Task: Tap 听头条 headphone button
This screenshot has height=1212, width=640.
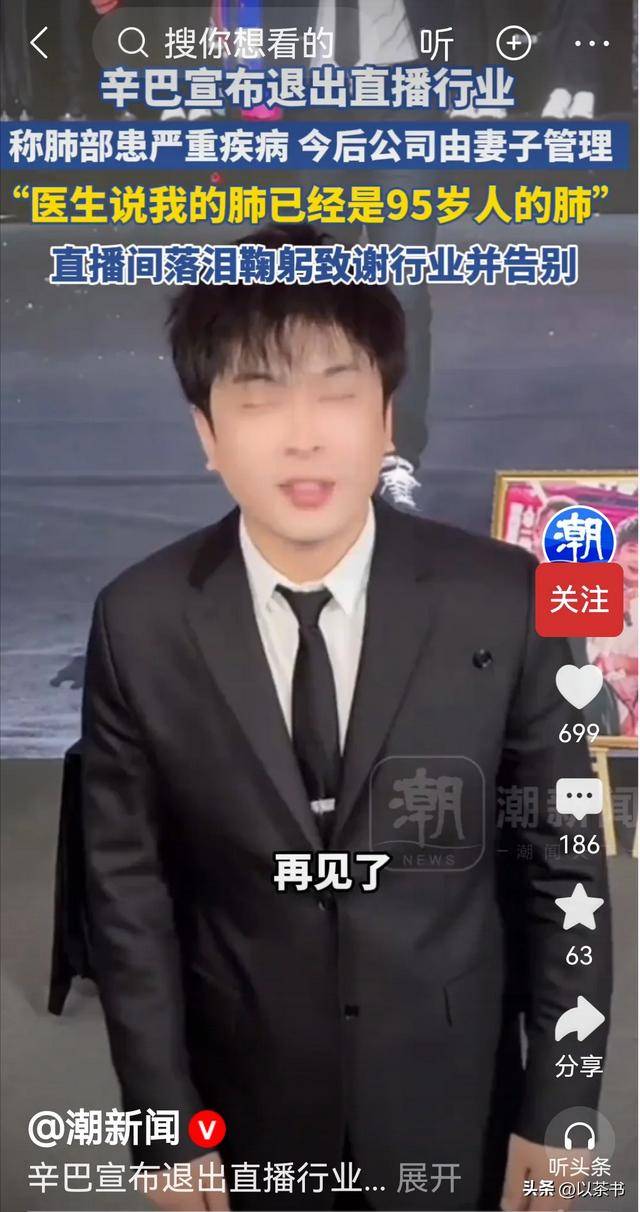Action: tap(580, 1140)
